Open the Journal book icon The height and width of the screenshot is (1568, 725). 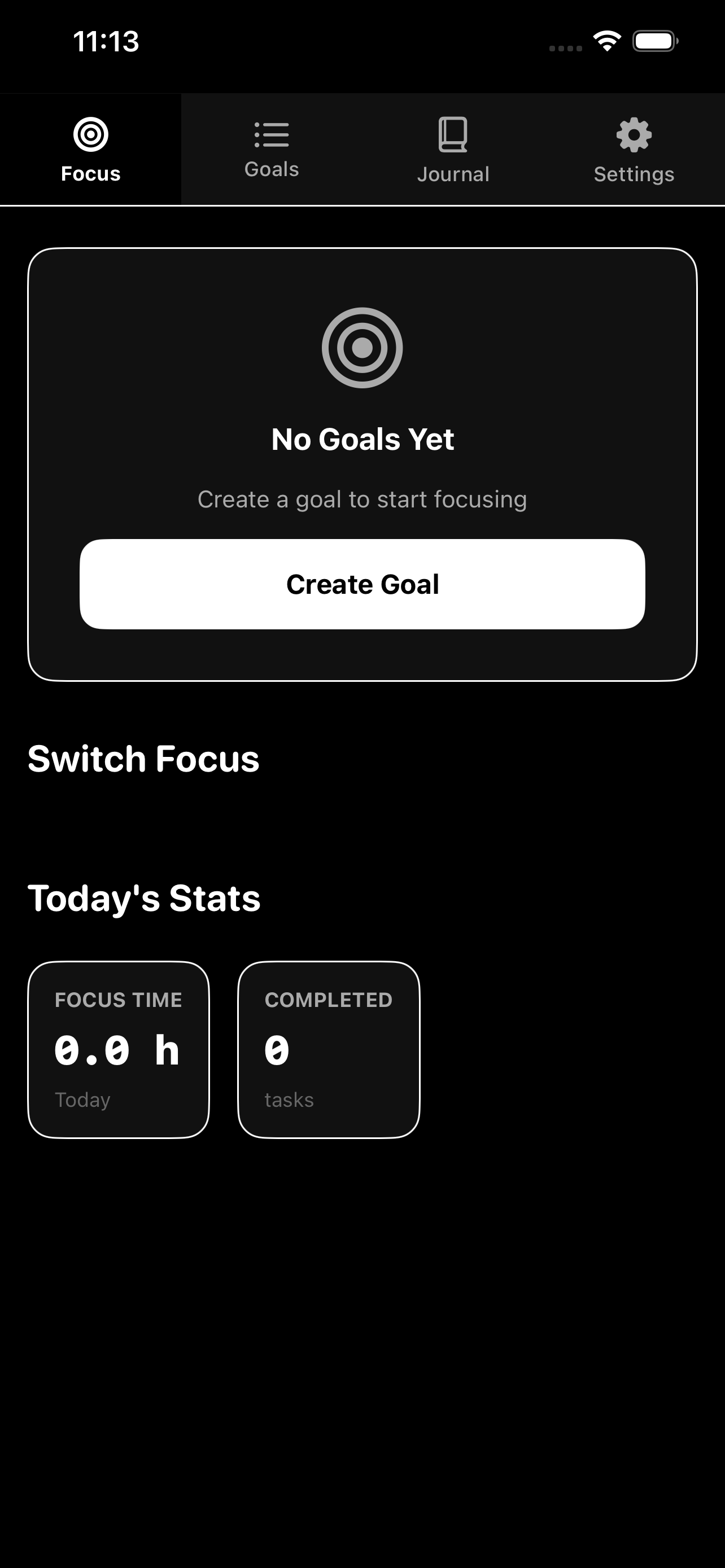point(453,135)
